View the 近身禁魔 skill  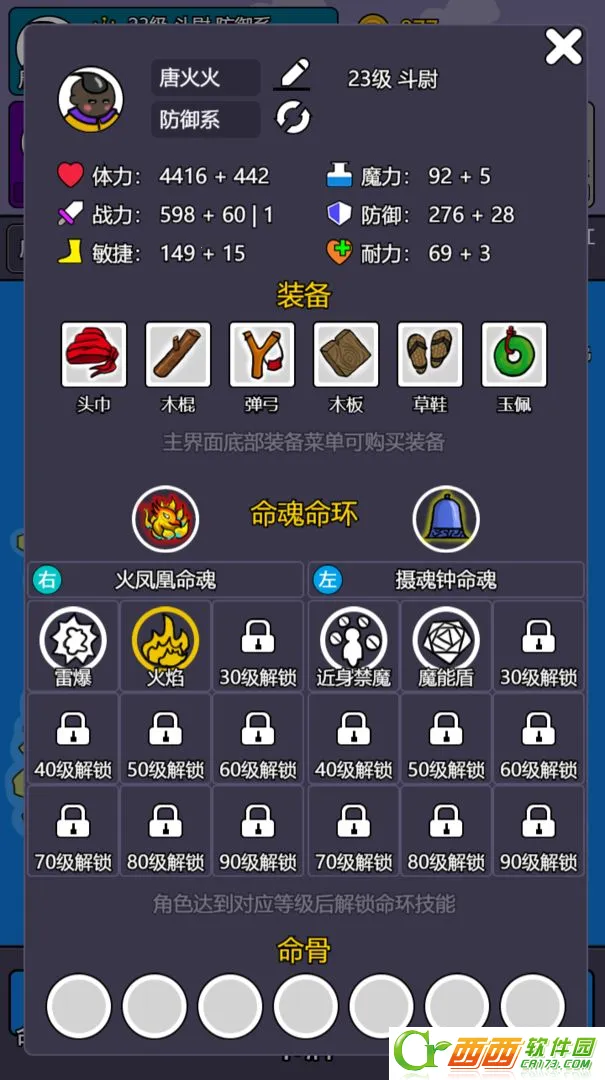[354, 644]
